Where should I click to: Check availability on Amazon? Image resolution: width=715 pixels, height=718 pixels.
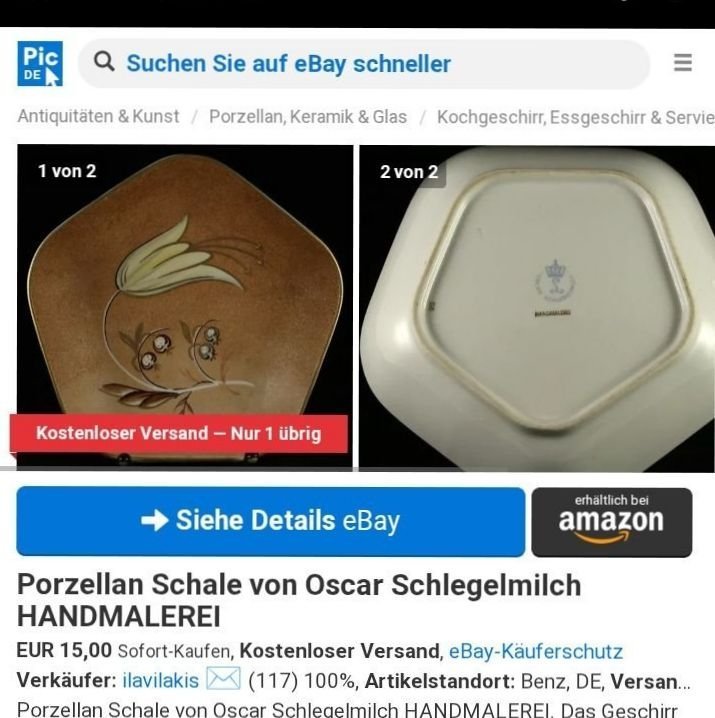click(x=611, y=521)
